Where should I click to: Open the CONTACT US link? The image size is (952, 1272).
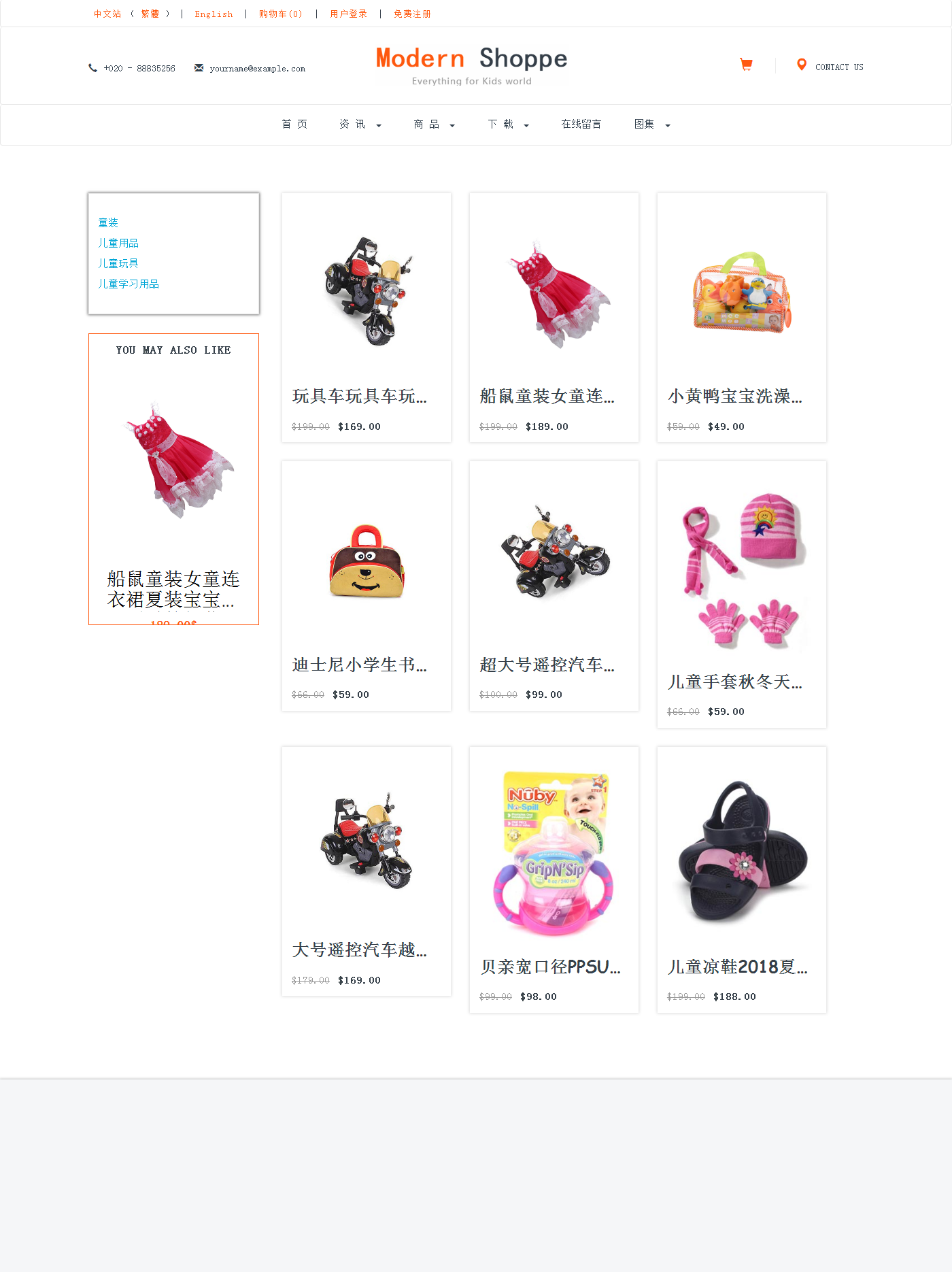(x=838, y=67)
